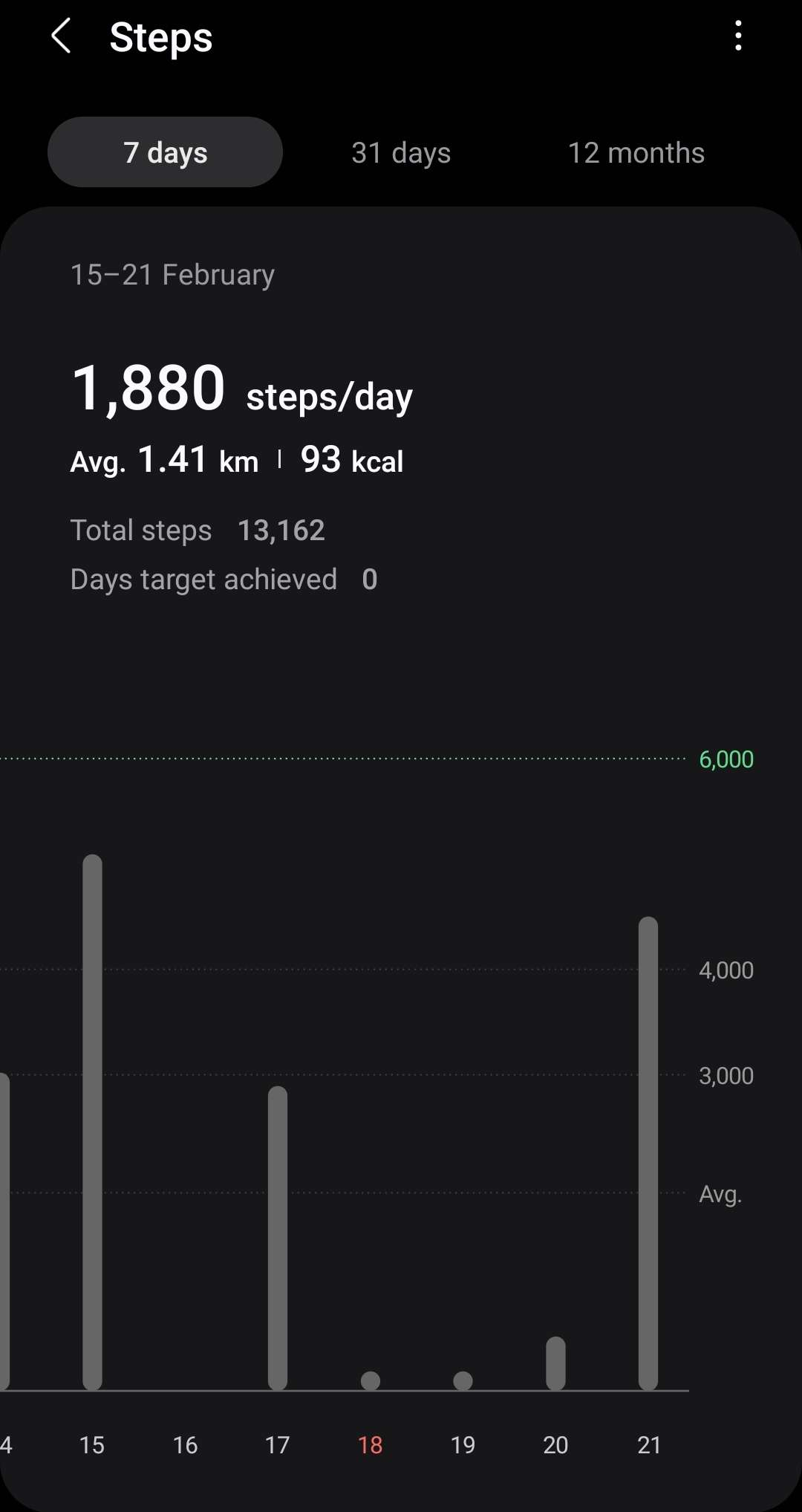802x1512 pixels.
Task: Show the 12 months step trend
Action: tap(636, 152)
